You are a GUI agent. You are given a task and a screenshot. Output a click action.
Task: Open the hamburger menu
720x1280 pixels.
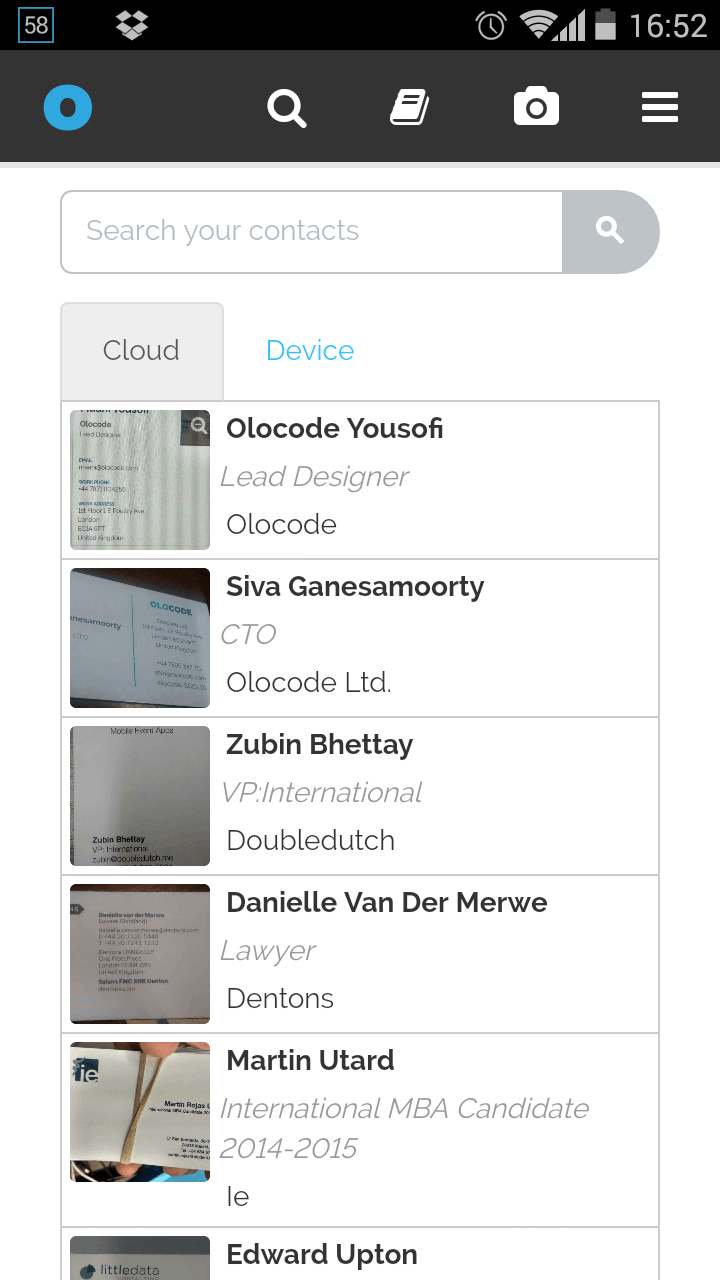(660, 107)
